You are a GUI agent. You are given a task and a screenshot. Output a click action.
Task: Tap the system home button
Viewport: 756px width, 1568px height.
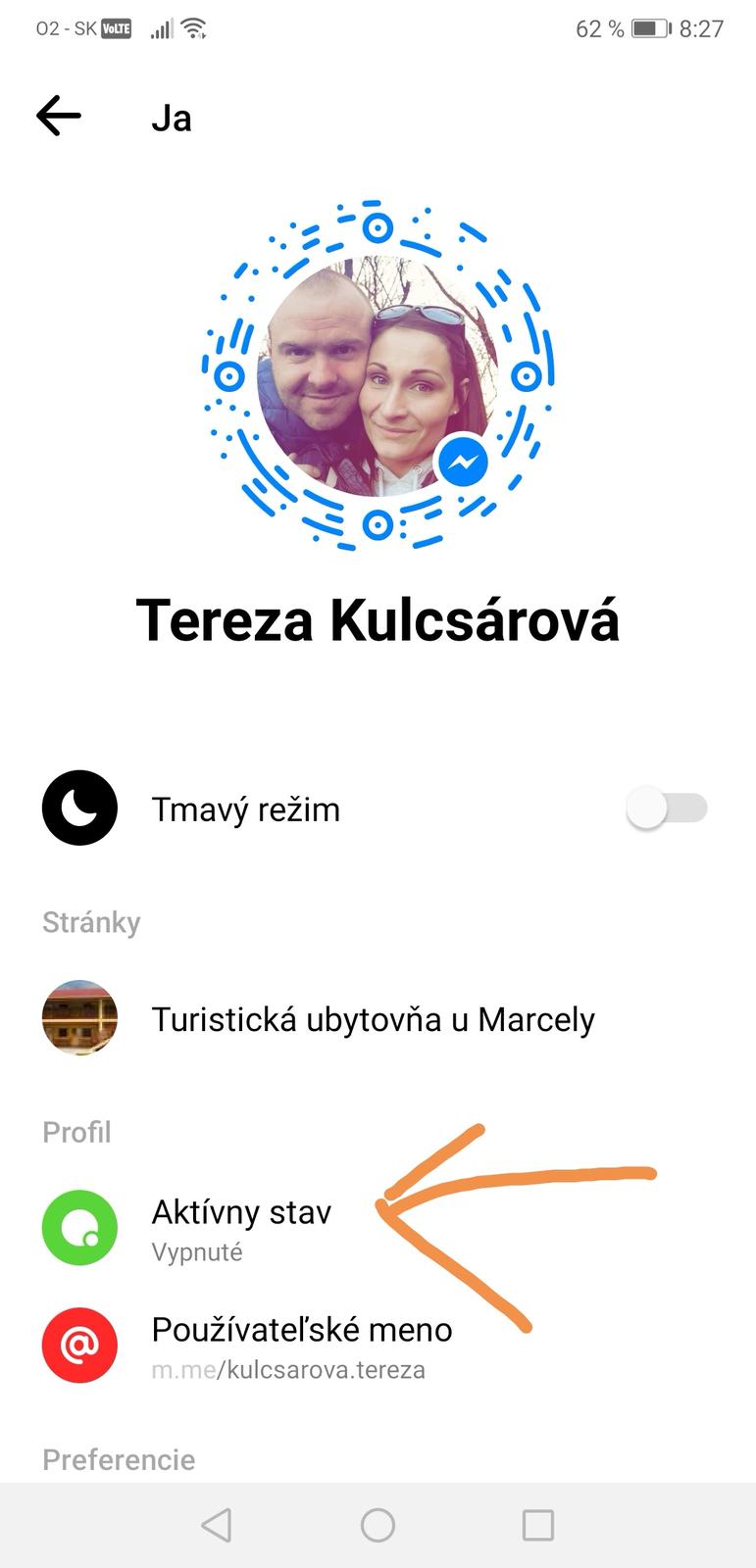coord(378,1525)
